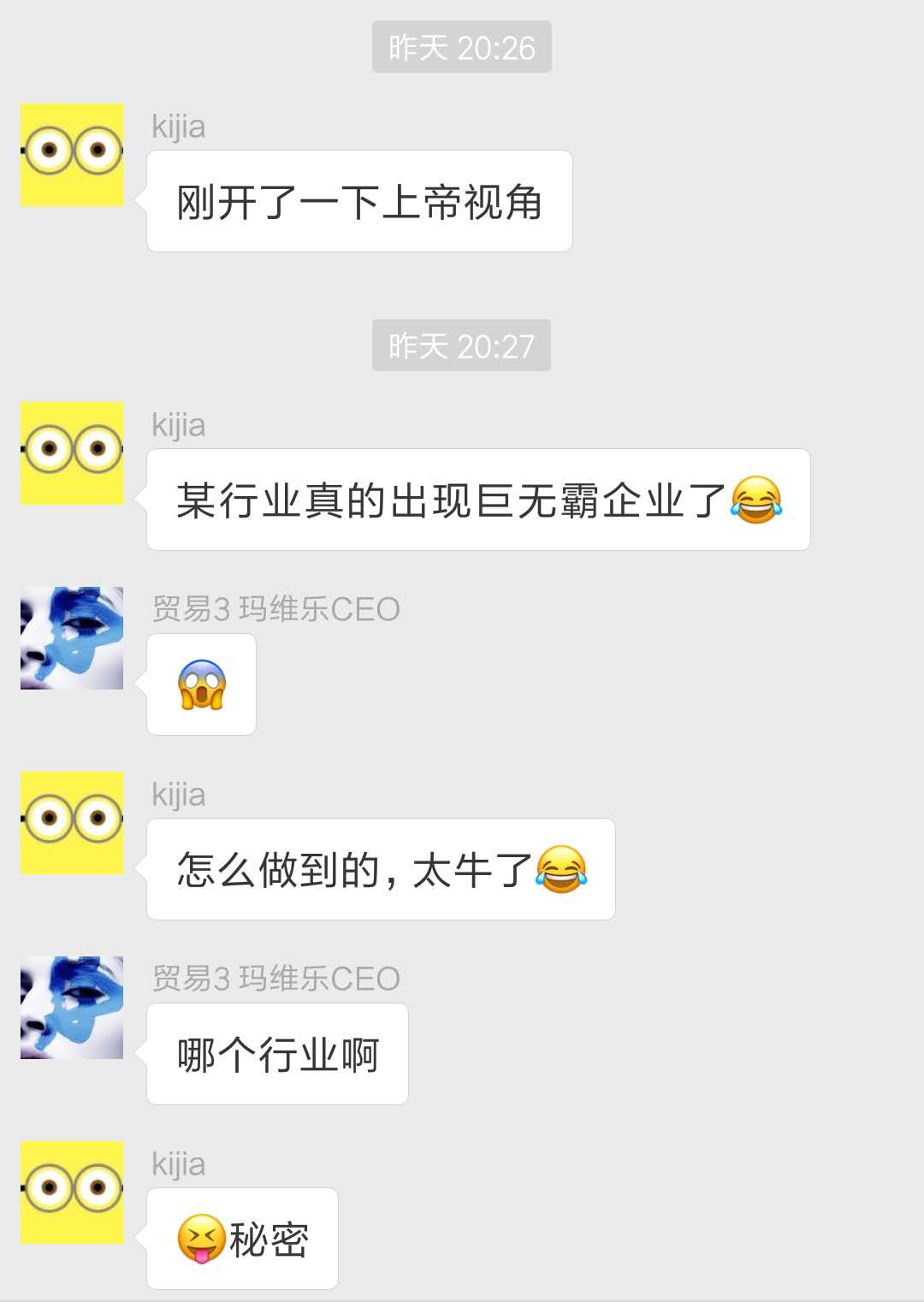This screenshot has height=1302, width=924.
Task: View 贸易3 玛维乐CEO's profile beside the scream emoji
Action: 72,638
